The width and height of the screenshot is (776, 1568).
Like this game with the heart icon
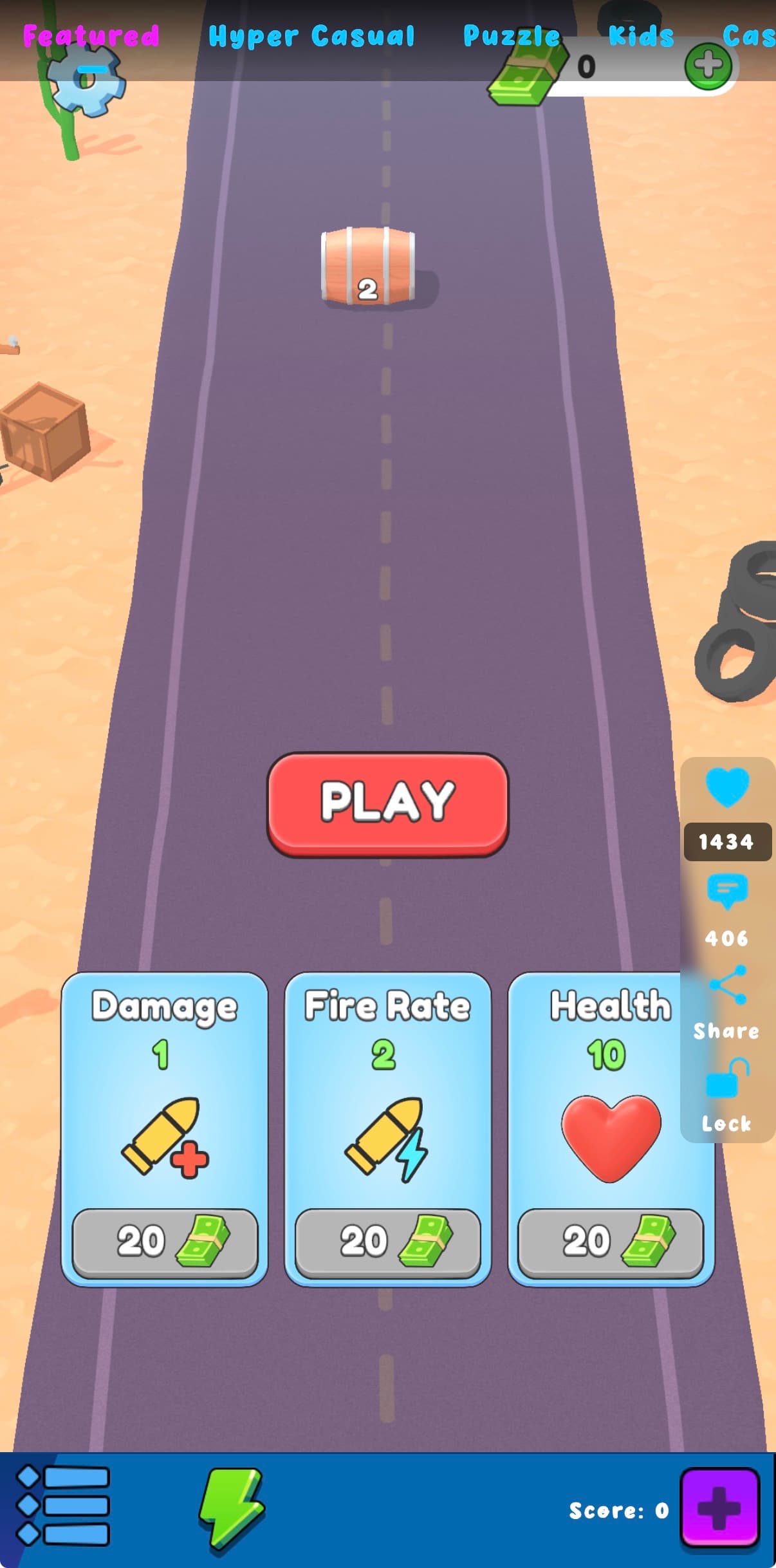[727, 787]
